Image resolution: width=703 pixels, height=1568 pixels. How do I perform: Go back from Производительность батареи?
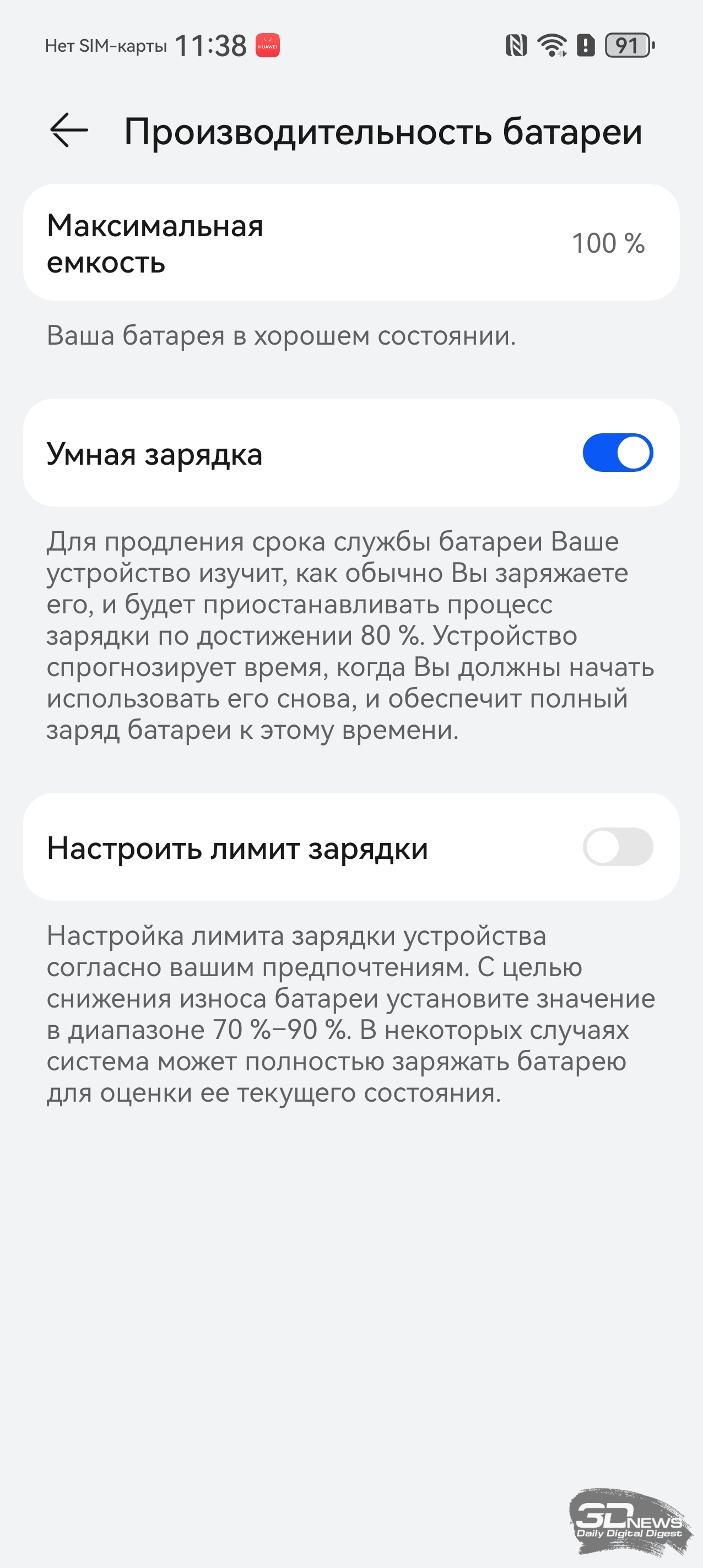coord(69,130)
